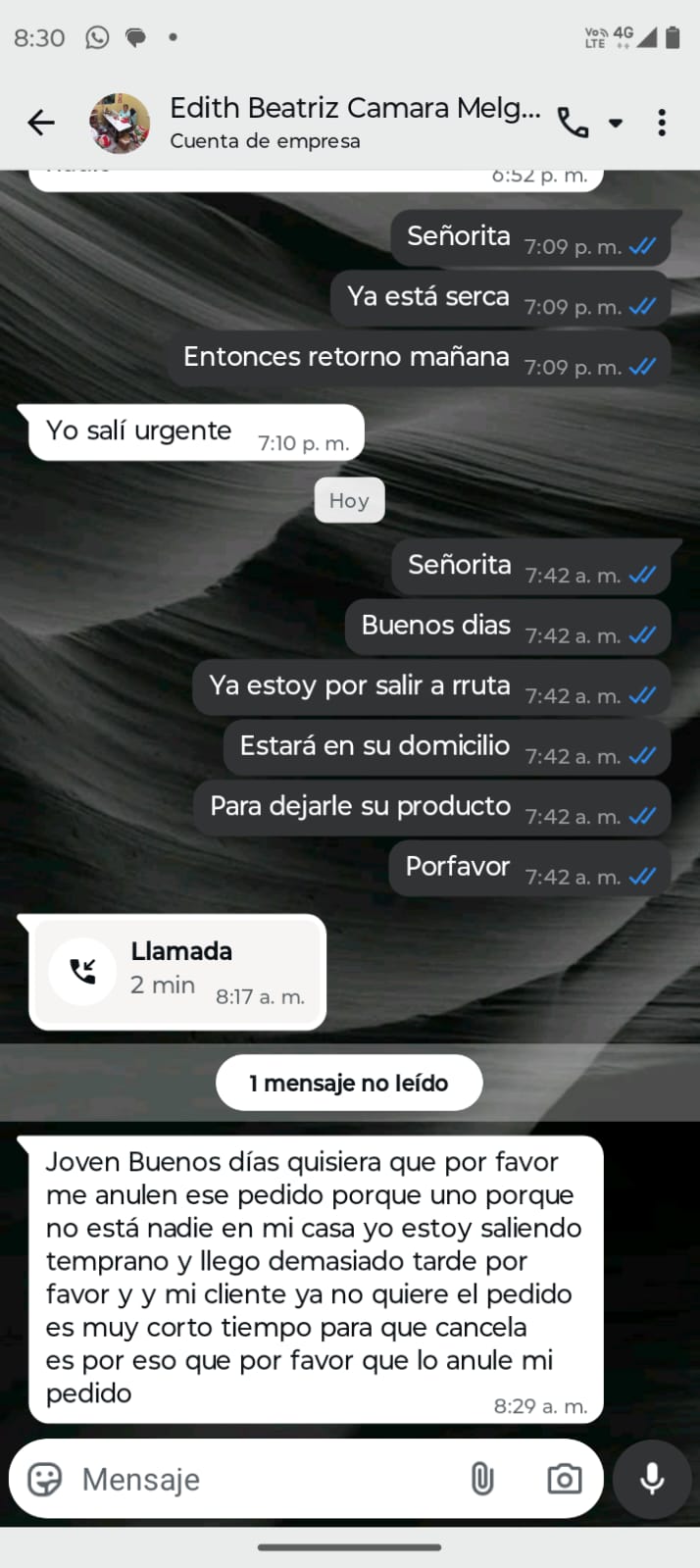Attach a file with the paperclip

[482, 1478]
